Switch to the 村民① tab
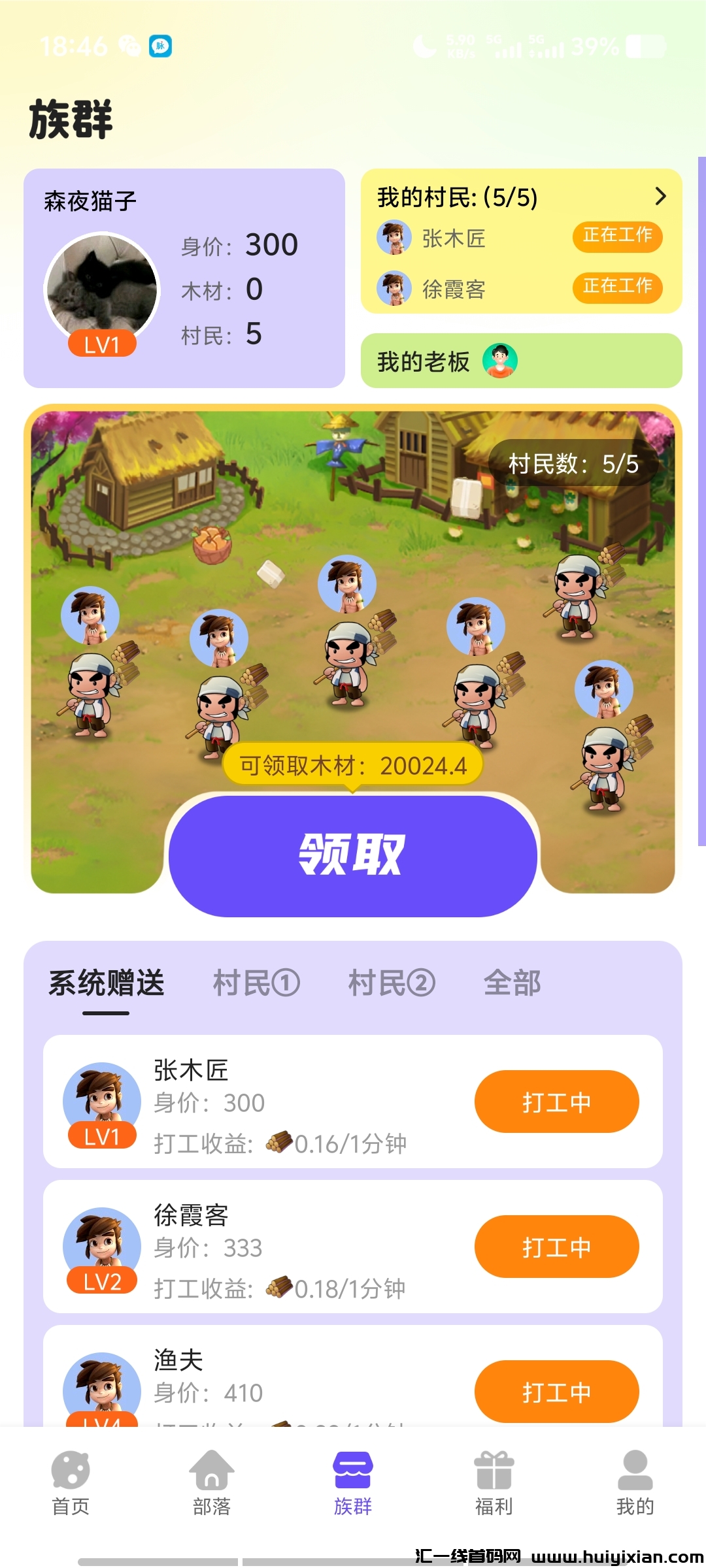This screenshot has height=1568, width=706. [256, 983]
